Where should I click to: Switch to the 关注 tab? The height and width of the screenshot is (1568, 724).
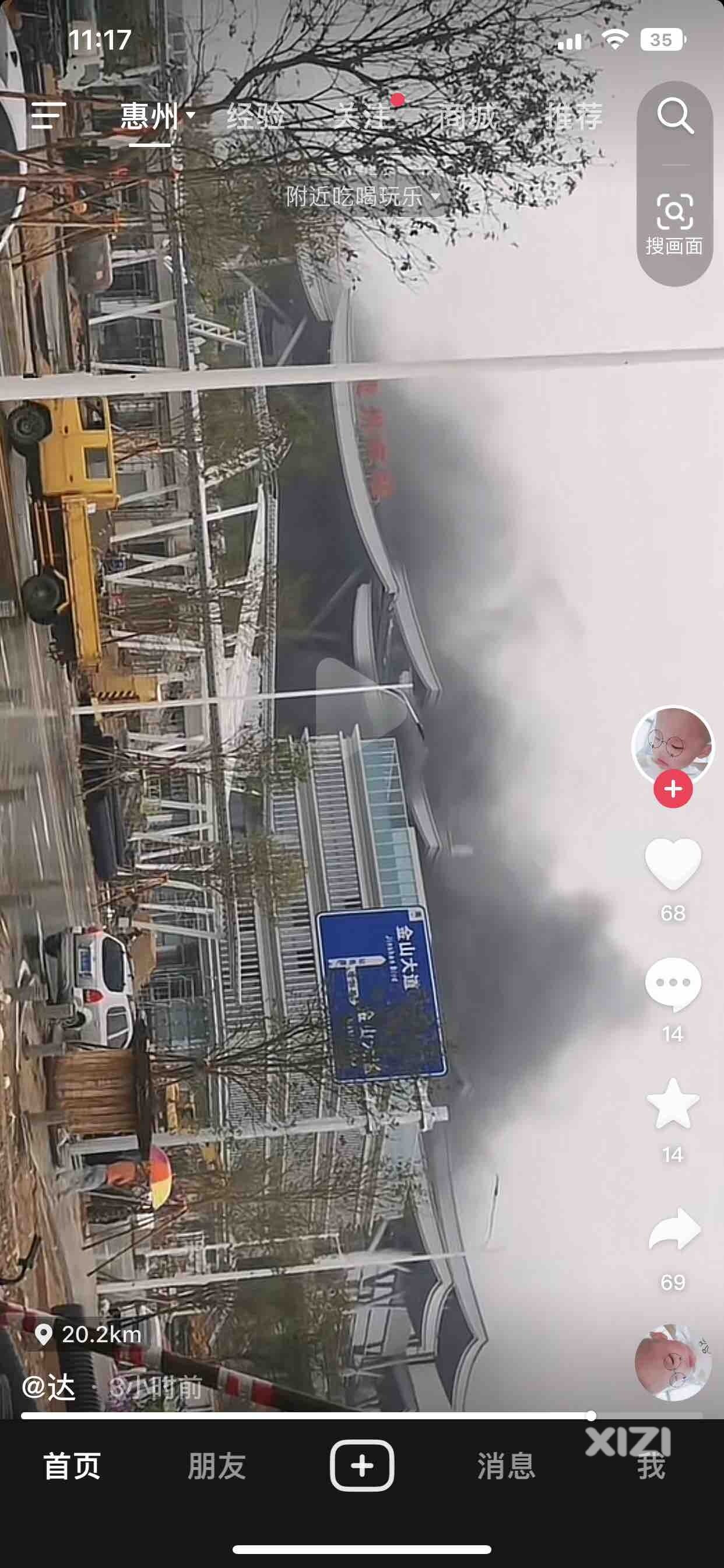(x=363, y=116)
